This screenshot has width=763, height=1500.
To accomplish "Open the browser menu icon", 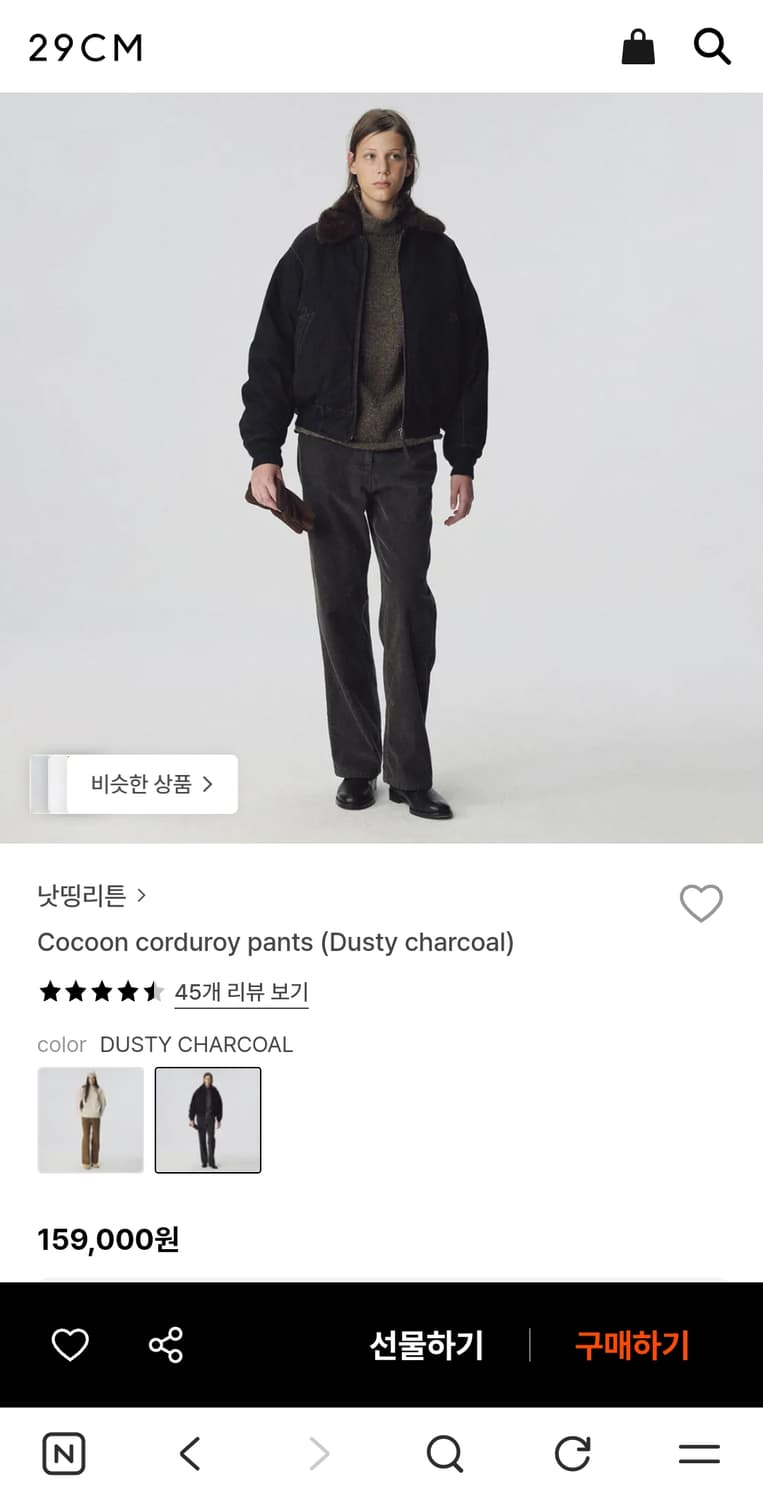I will [x=699, y=1453].
